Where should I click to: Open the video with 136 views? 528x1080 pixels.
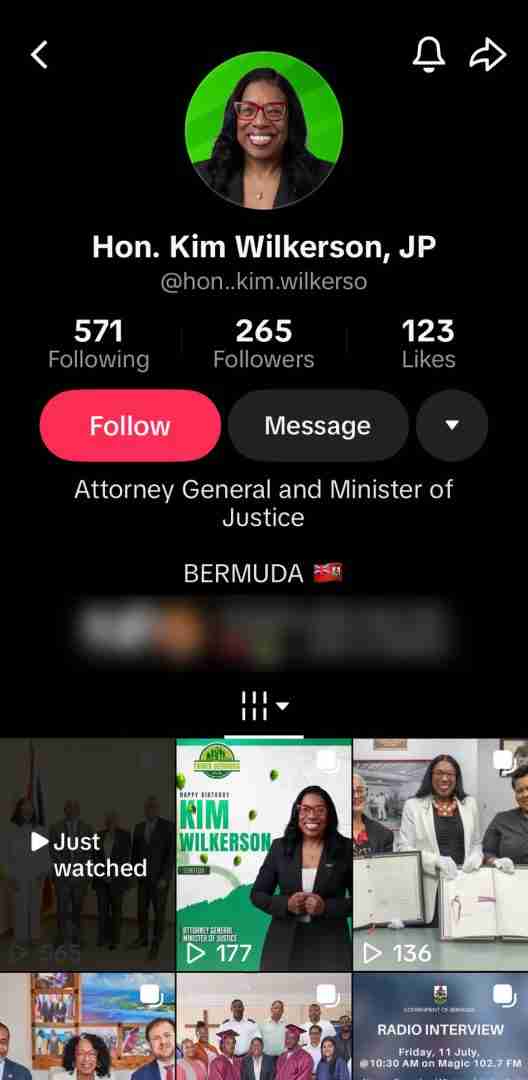click(441, 855)
